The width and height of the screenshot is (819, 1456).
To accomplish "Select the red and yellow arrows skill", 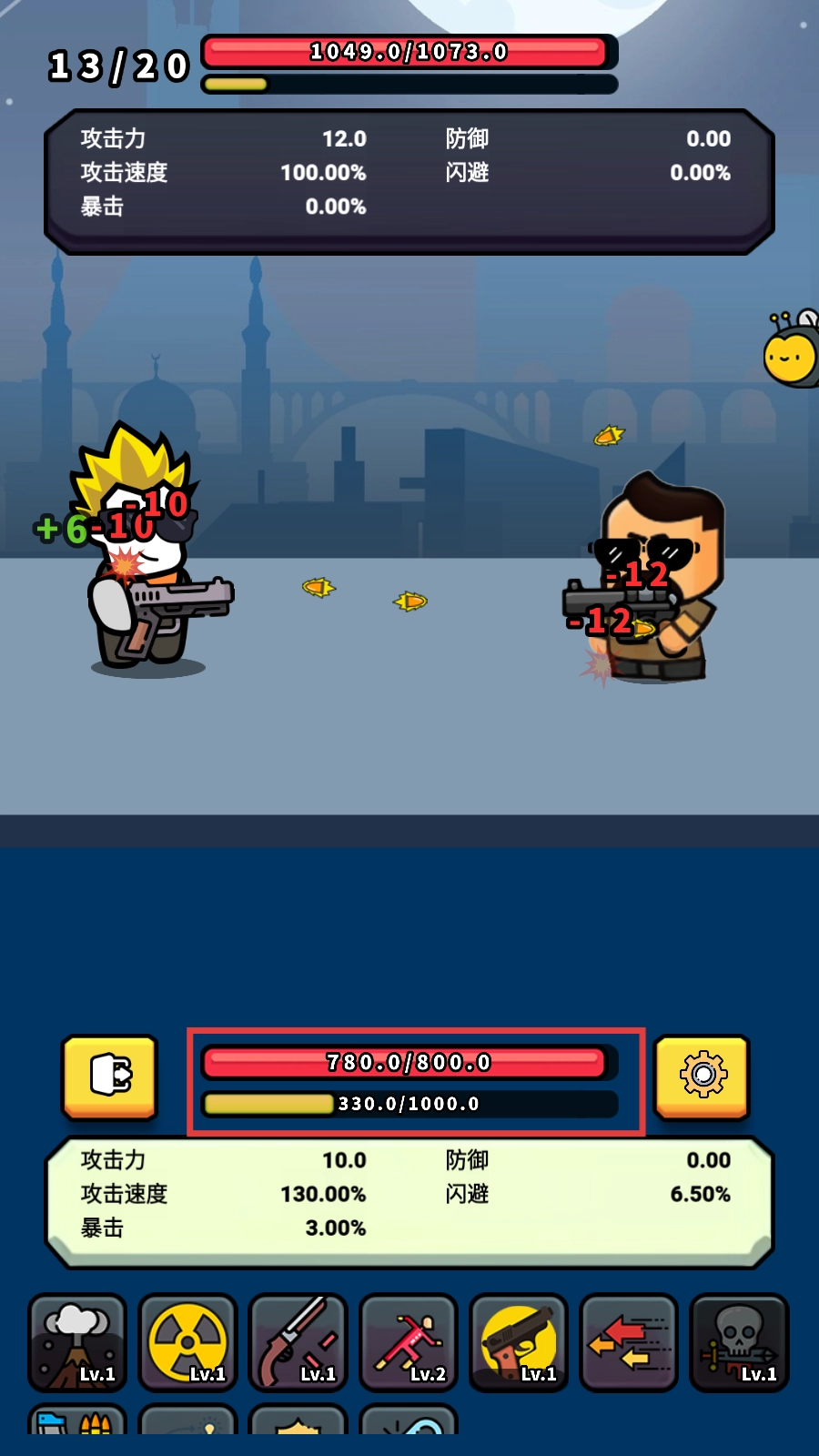I will point(628,1342).
